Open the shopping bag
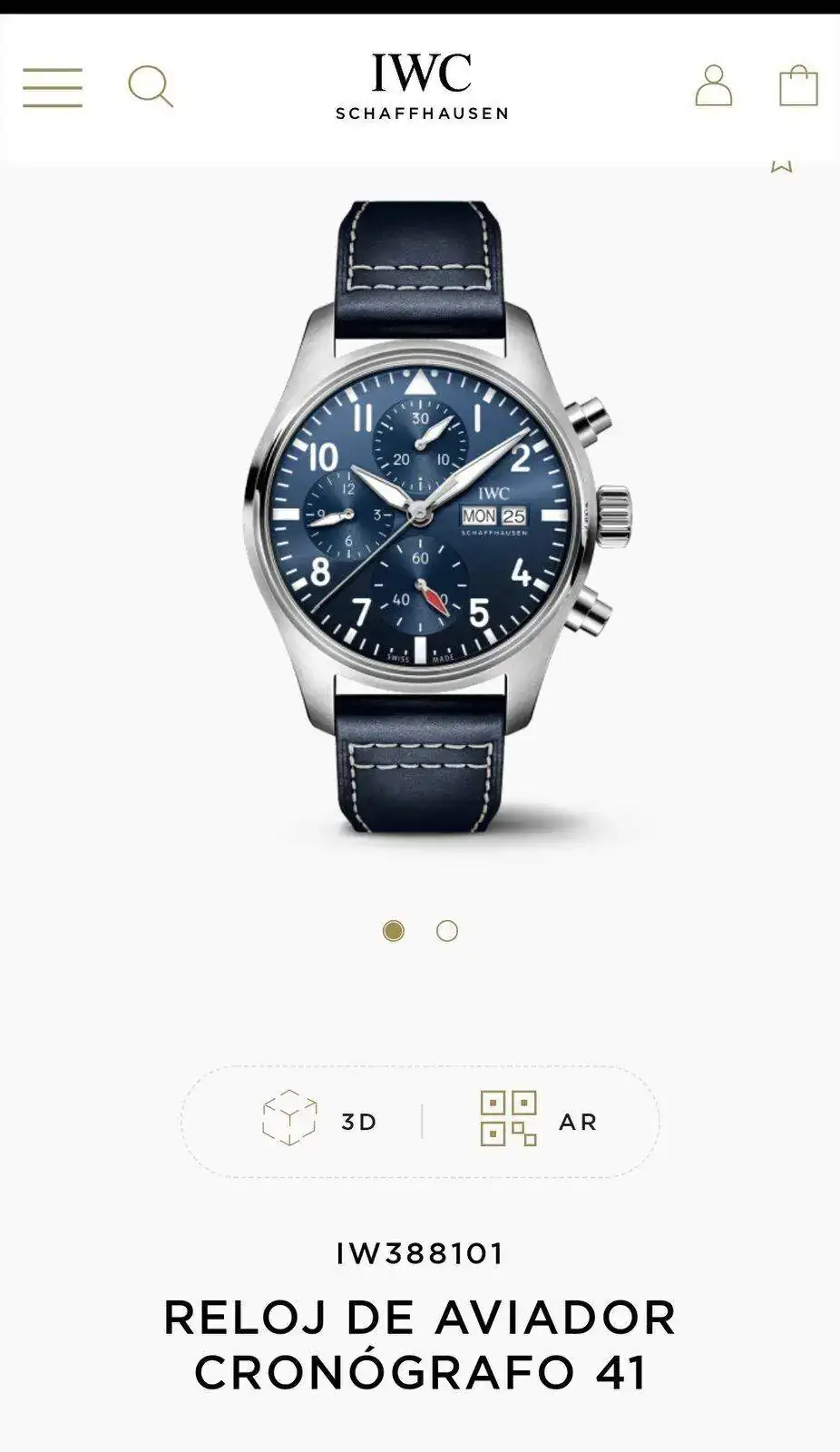The height and width of the screenshot is (1452, 840). pyautogui.click(x=798, y=86)
